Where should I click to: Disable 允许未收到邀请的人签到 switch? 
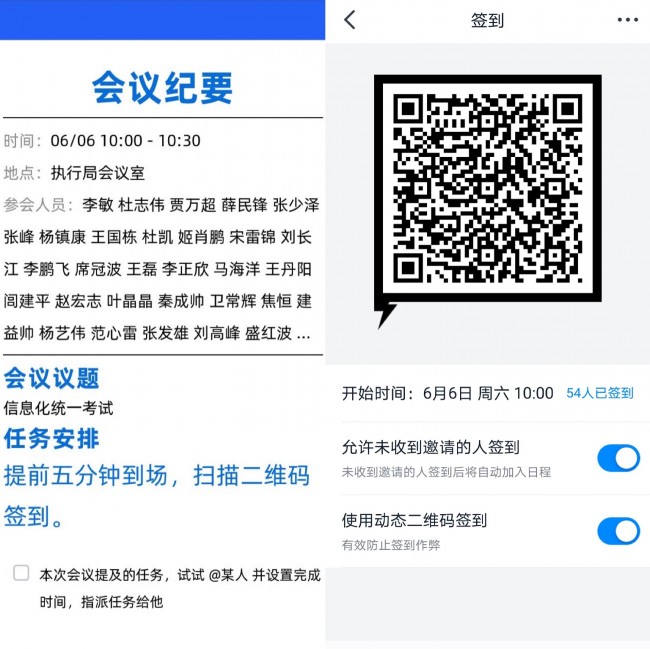click(x=617, y=458)
